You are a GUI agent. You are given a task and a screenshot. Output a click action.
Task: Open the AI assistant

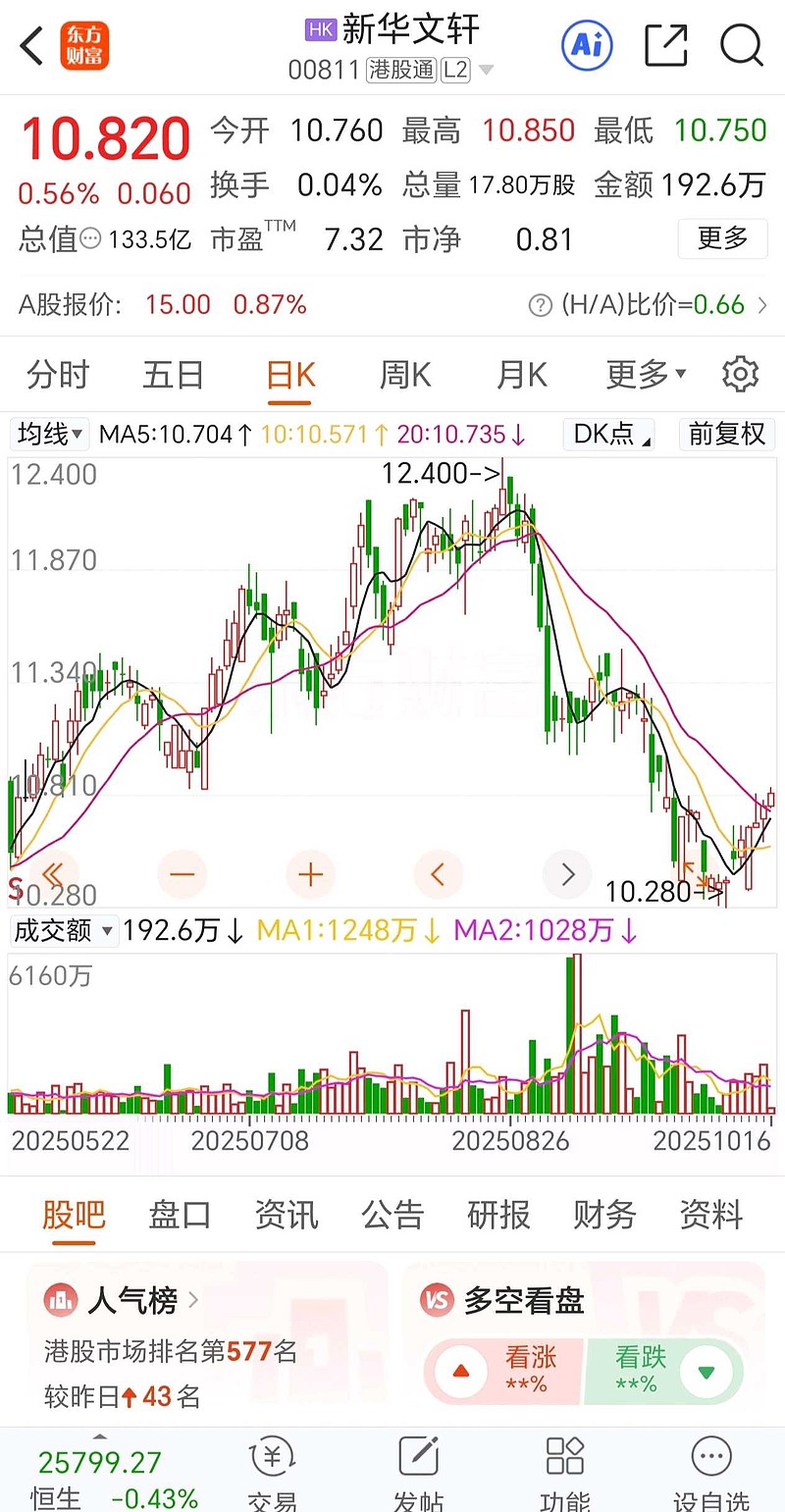pos(586,45)
